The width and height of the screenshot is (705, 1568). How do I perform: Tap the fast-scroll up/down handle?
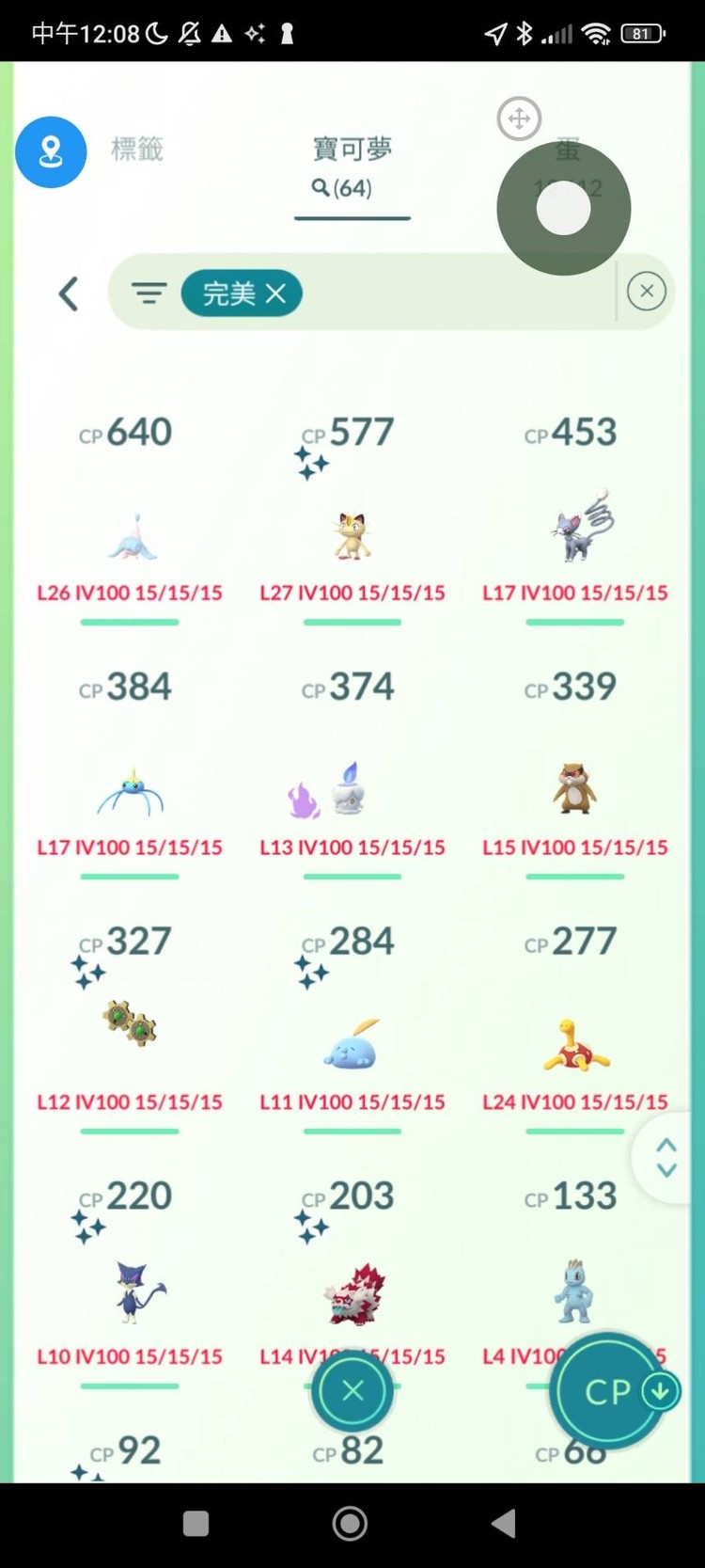click(x=666, y=1157)
